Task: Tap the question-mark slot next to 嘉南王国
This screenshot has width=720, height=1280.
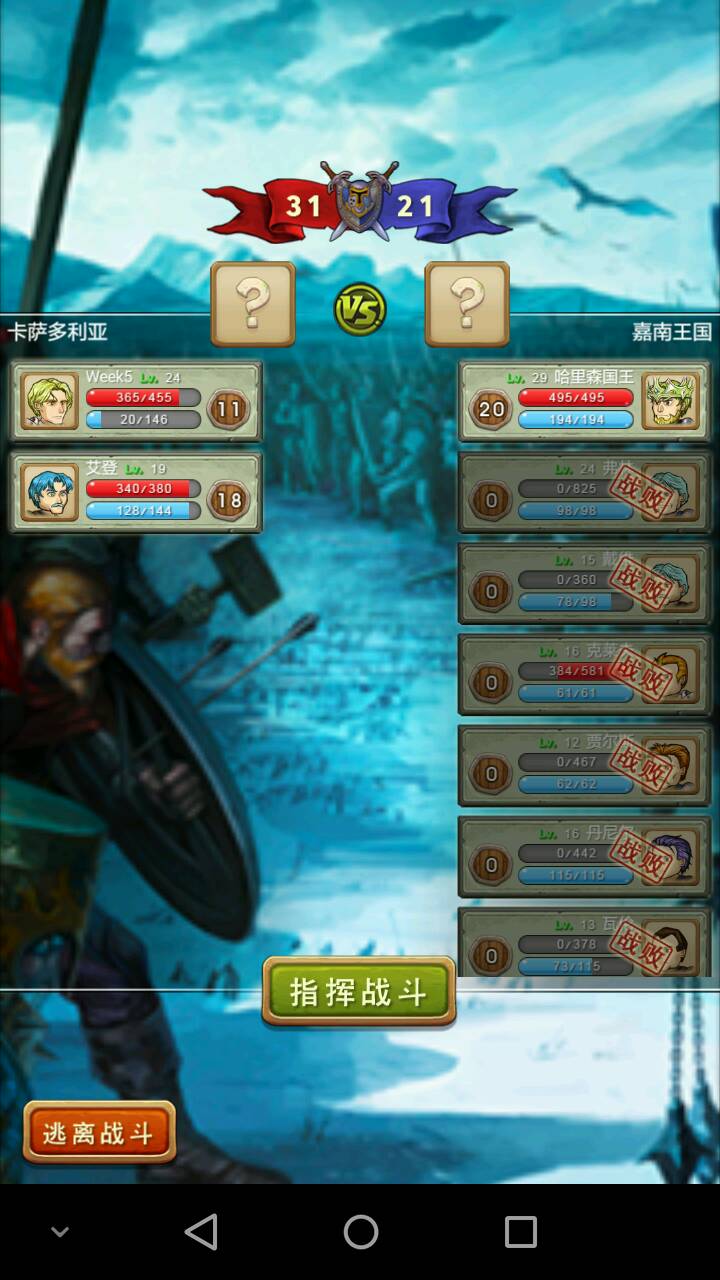Action: (467, 304)
